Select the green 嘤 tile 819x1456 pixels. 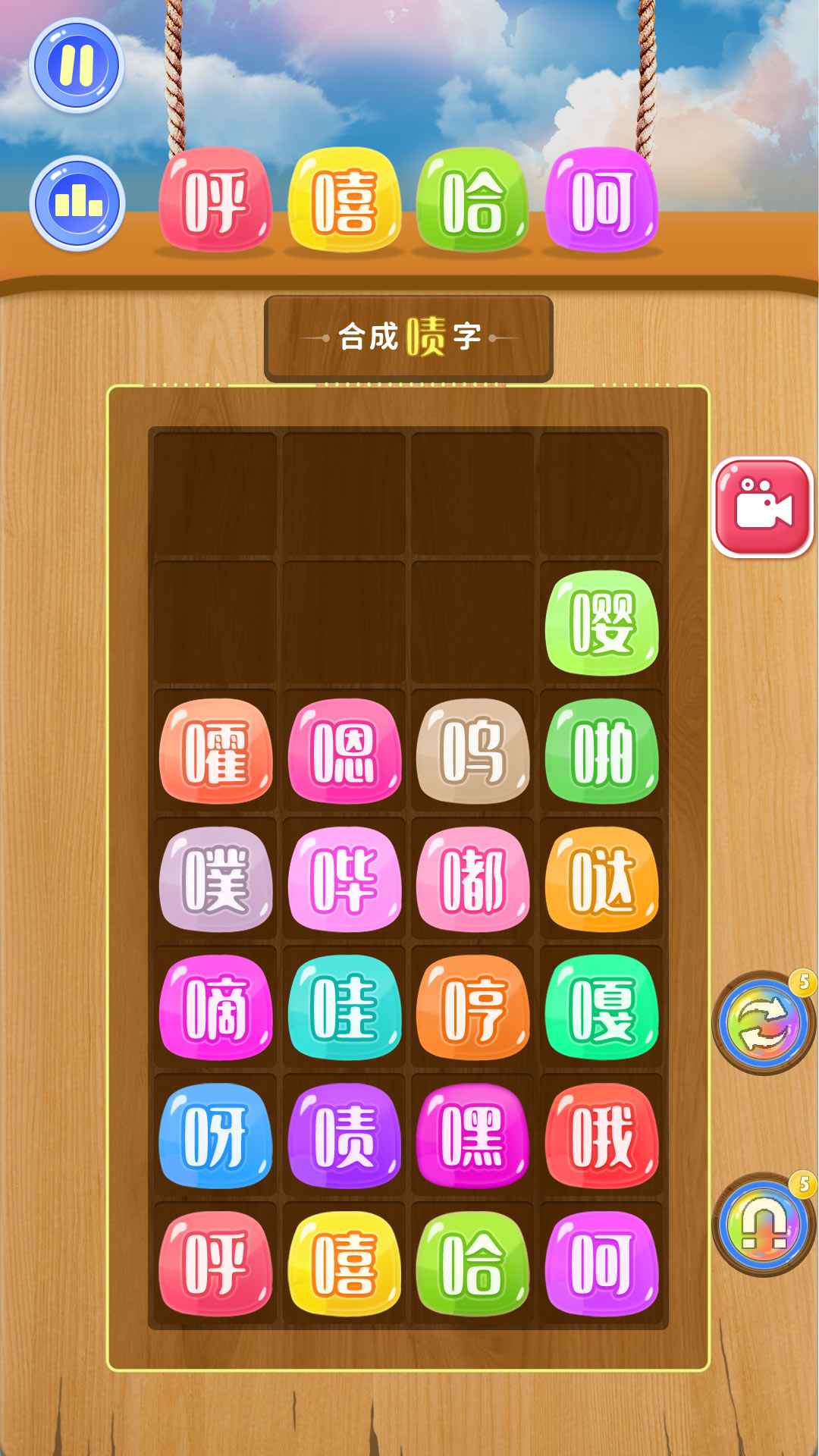601,623
